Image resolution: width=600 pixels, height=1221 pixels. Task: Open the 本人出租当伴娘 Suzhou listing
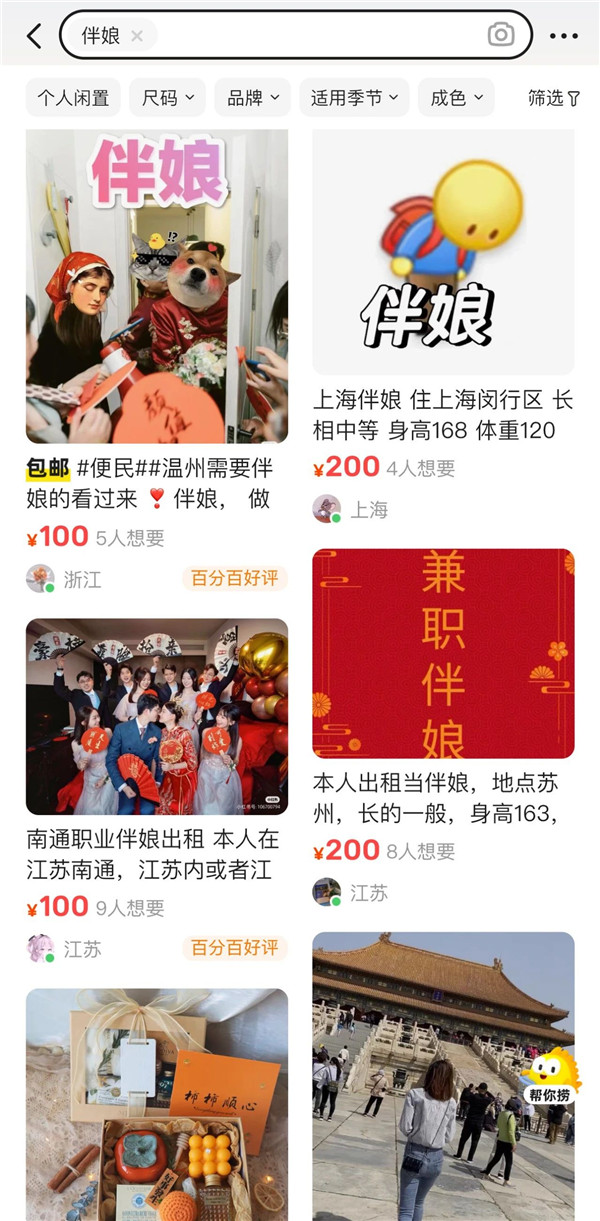click(443, 653)
